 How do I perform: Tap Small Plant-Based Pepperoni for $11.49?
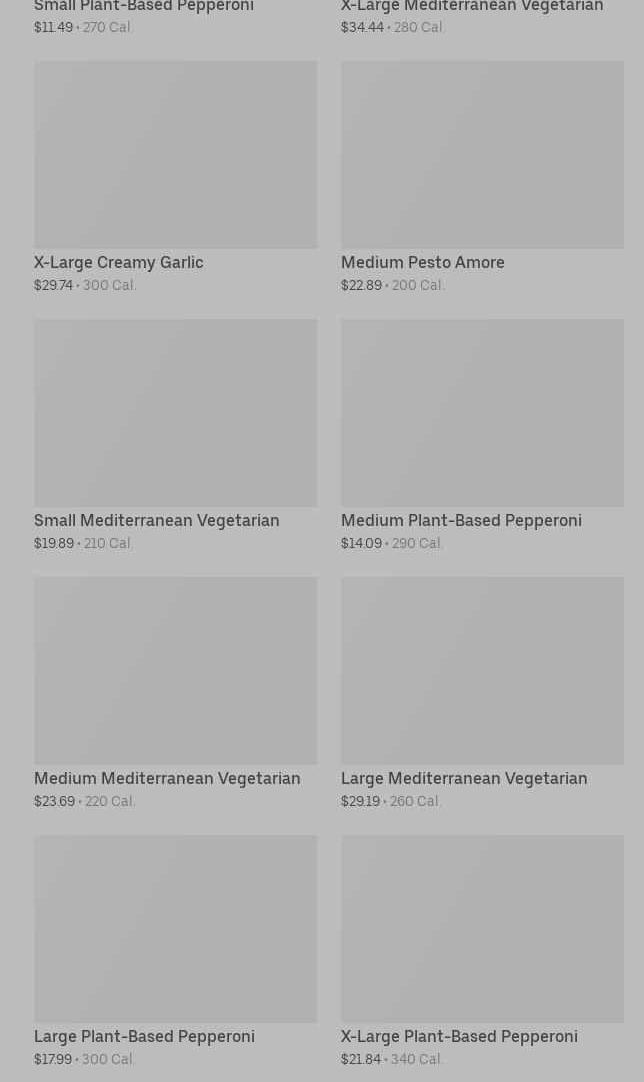click(143, 8)
